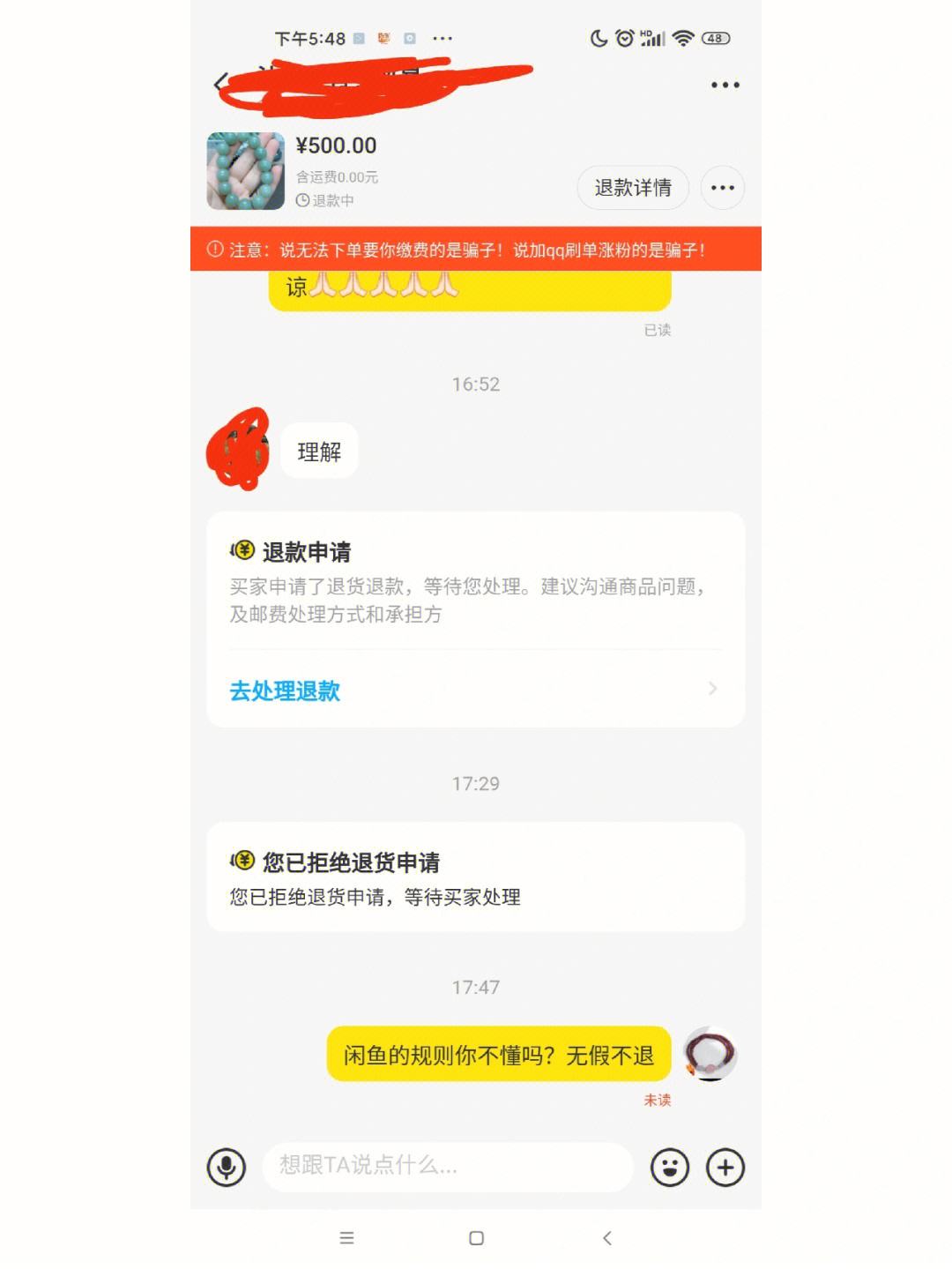Open the plus attachment menu

click(x=725, y=1167)
